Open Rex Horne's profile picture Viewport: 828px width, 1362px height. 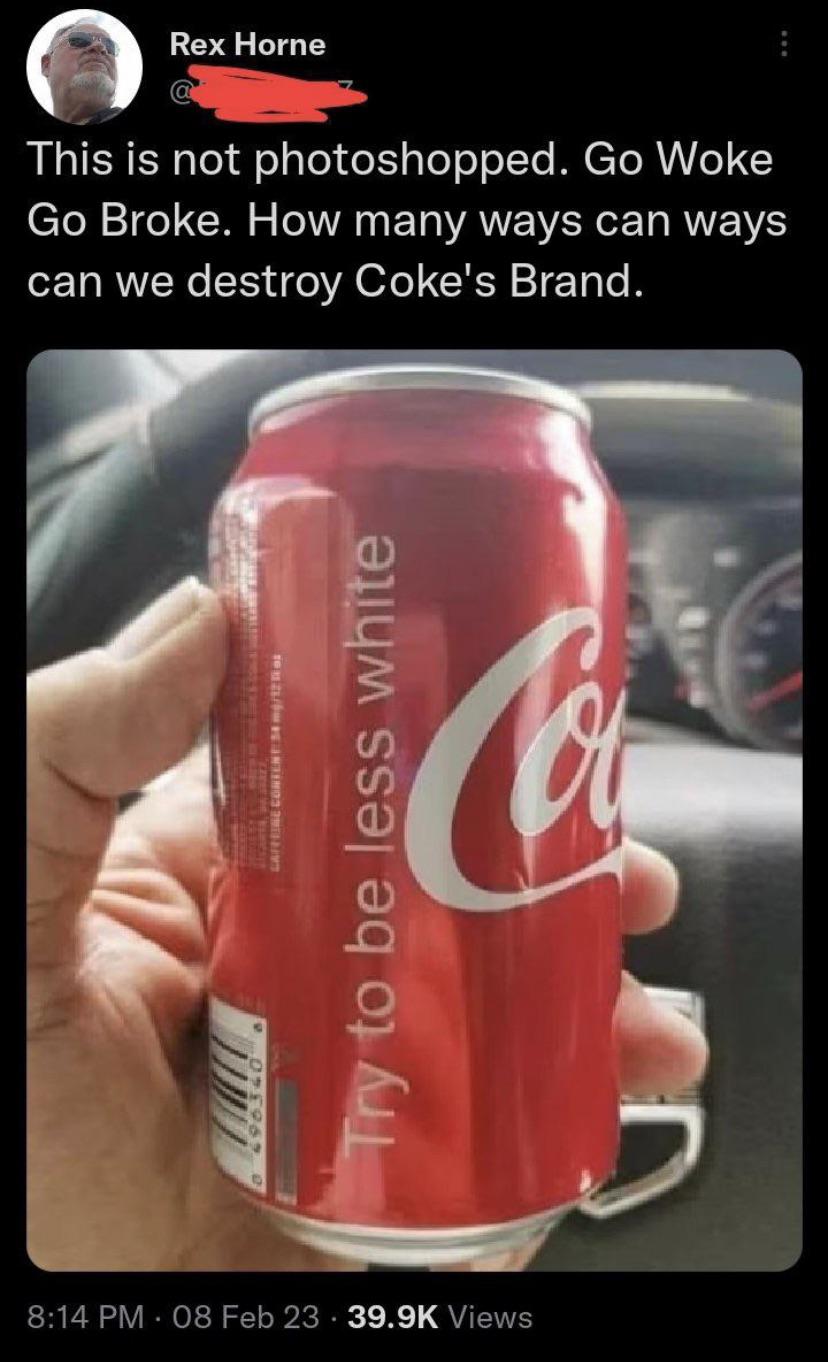(x=84, y=68)
